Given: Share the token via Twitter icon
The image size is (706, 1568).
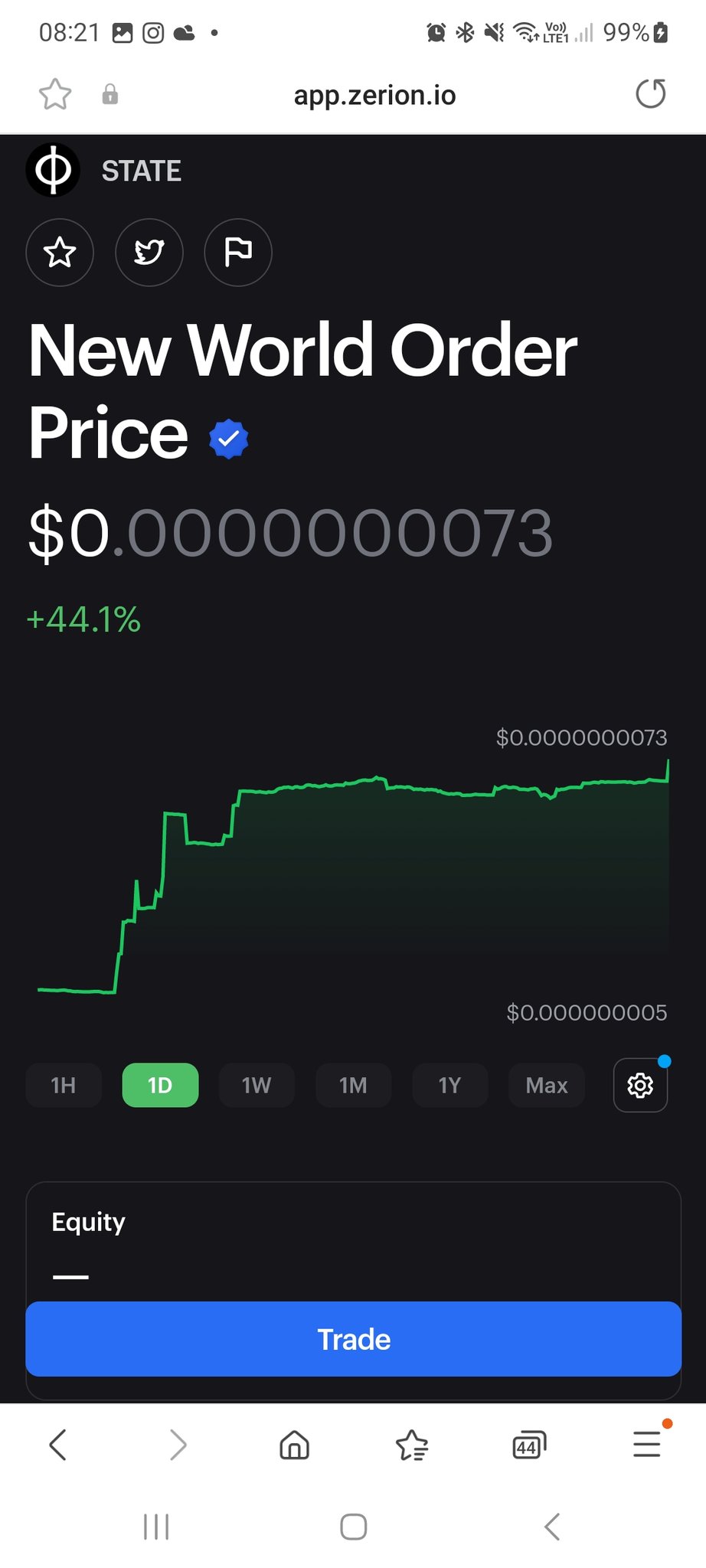Looking at the screenshot, I should pos(149,253).
